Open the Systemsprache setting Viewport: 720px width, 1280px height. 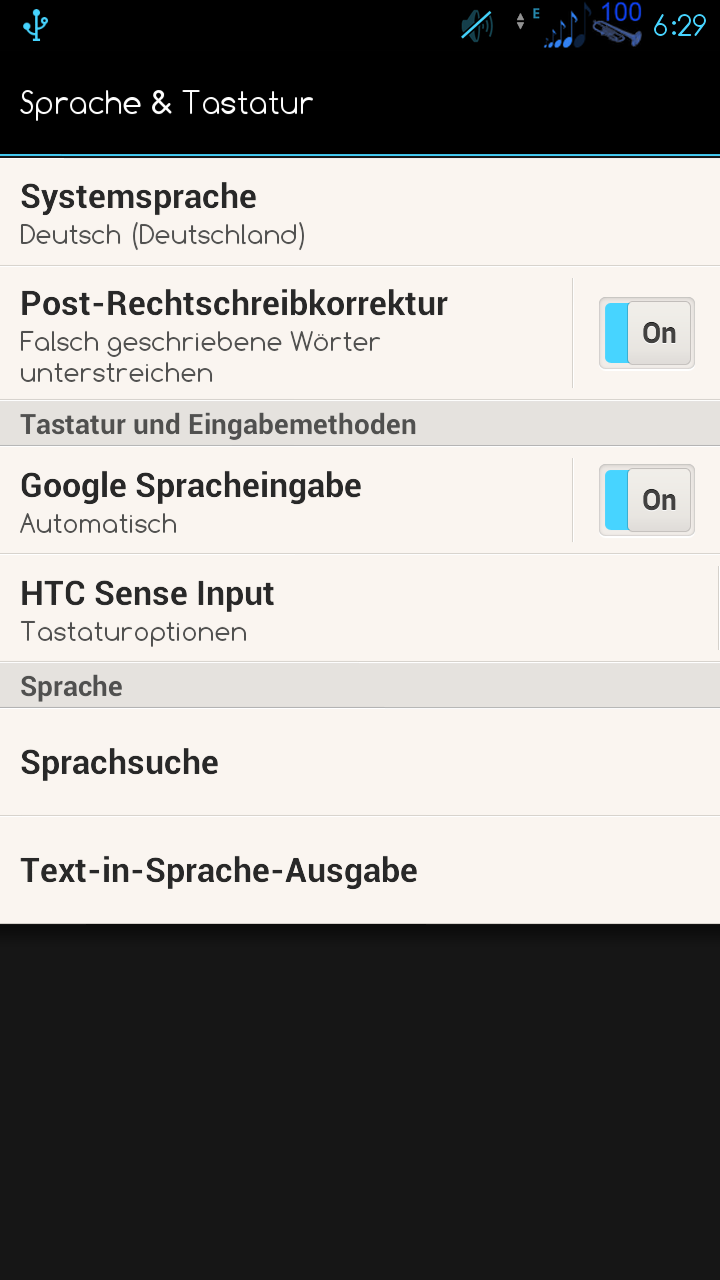(360, 212)
